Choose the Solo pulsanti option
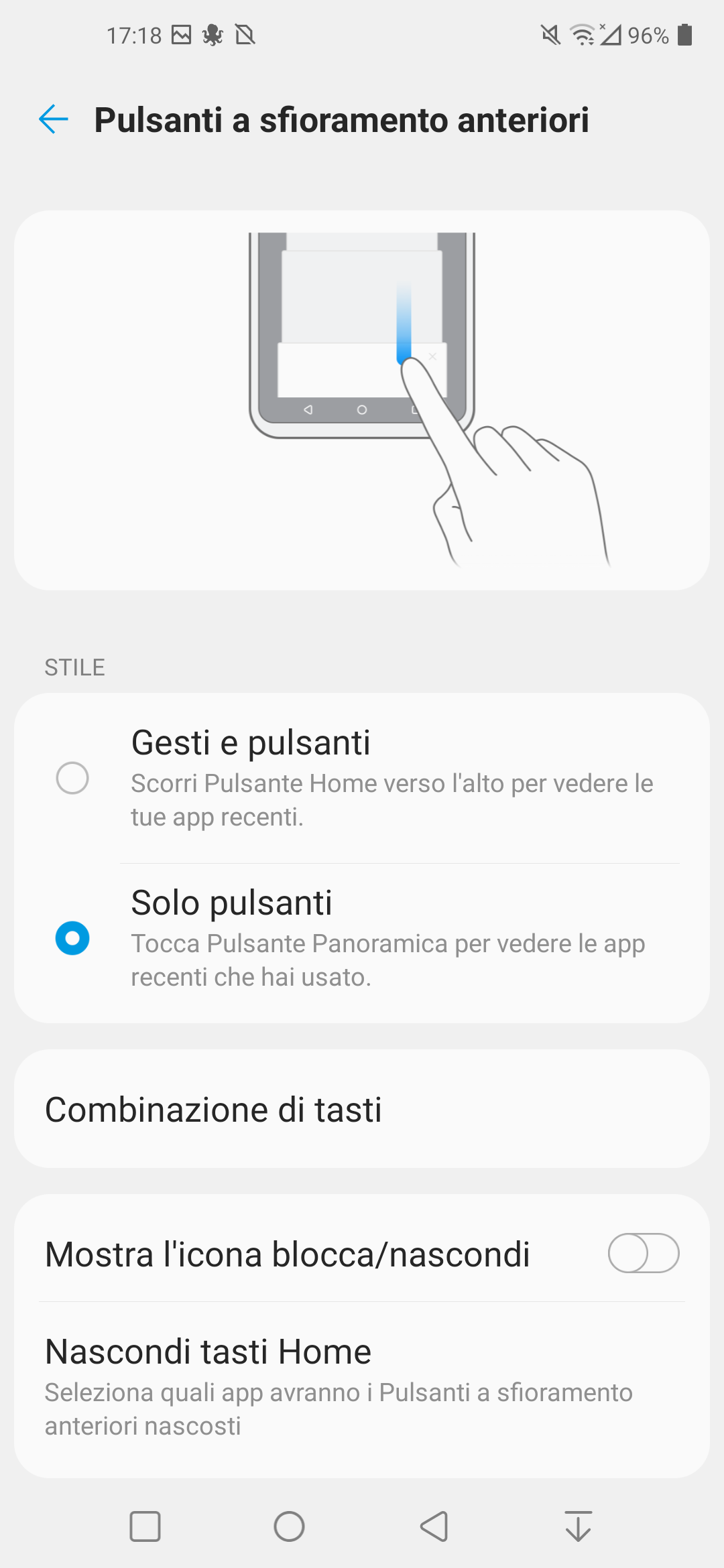This screenshot has height=1568, width=724. [x=362, y=939]
